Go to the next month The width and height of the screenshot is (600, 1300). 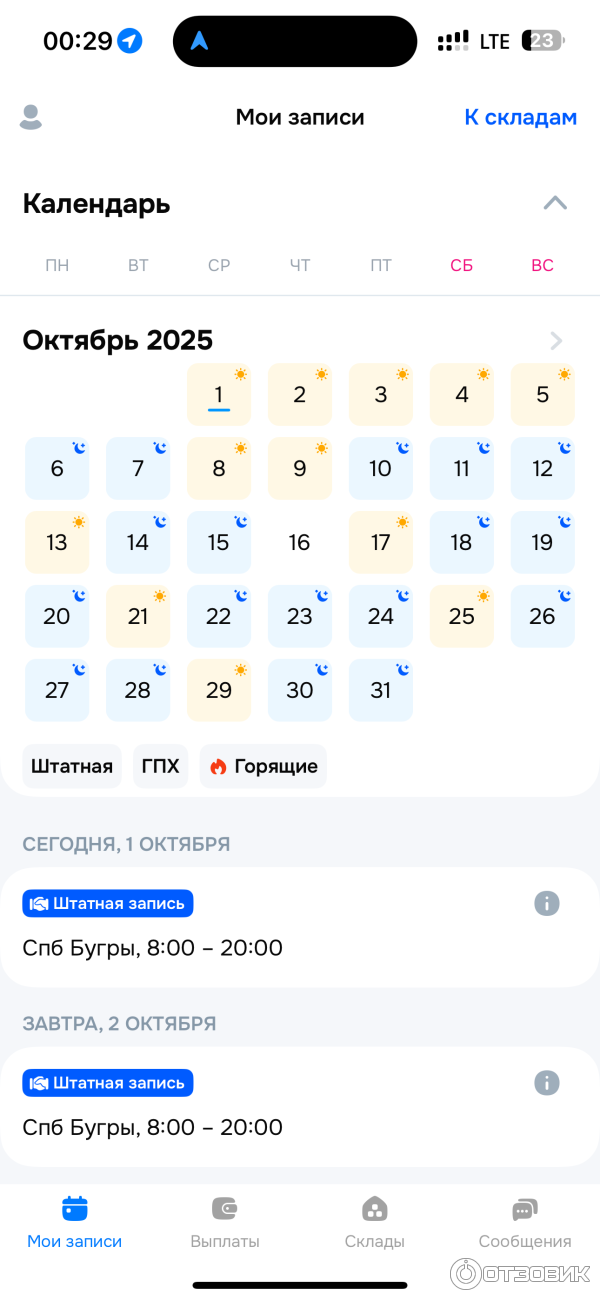556,341
